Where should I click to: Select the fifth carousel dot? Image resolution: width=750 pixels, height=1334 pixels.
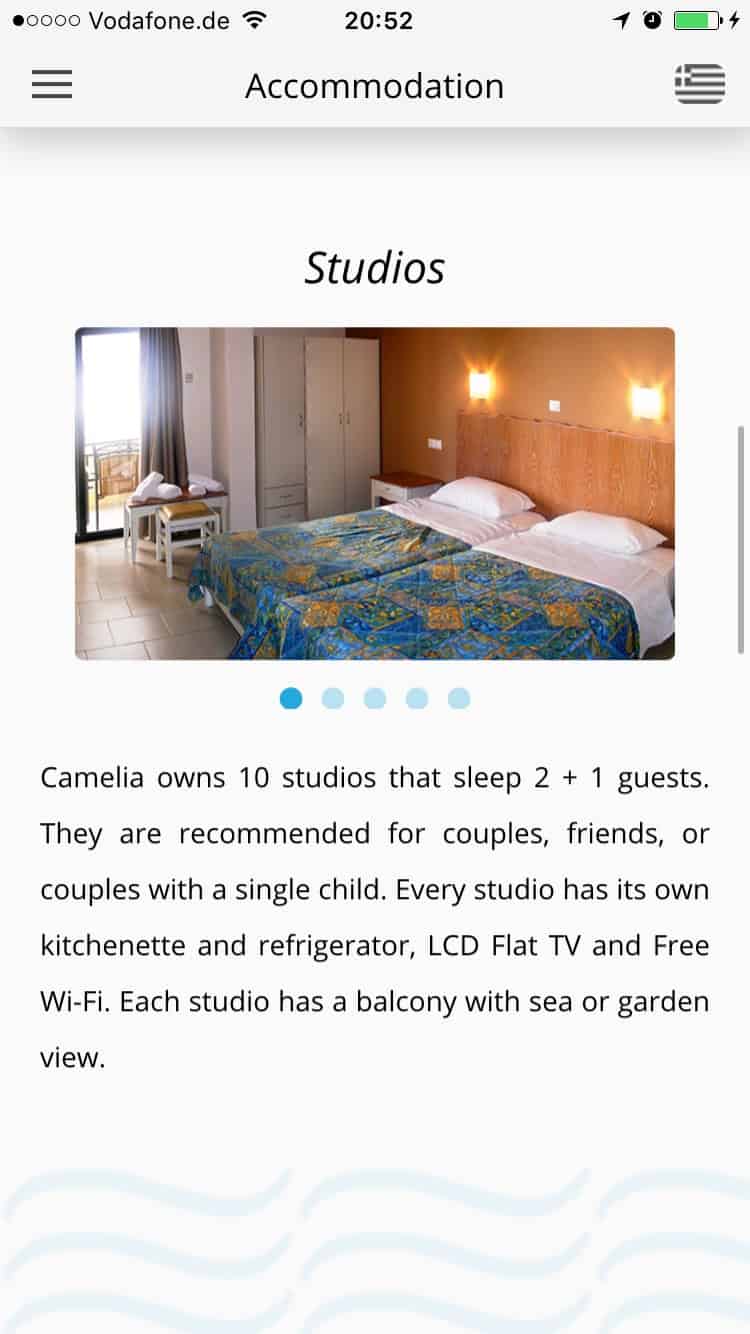pos(459,698)
